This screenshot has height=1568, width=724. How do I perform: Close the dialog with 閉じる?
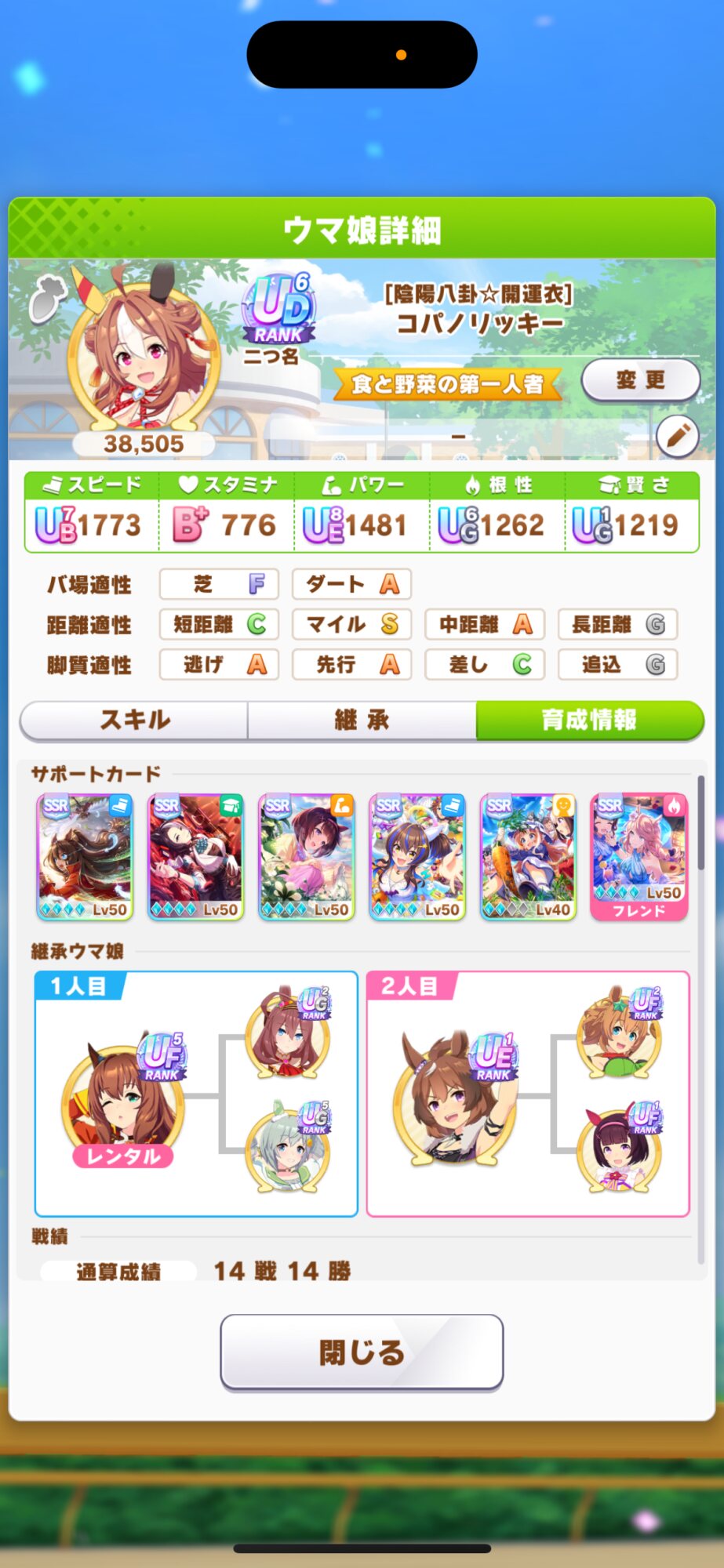pos(362,1352)
